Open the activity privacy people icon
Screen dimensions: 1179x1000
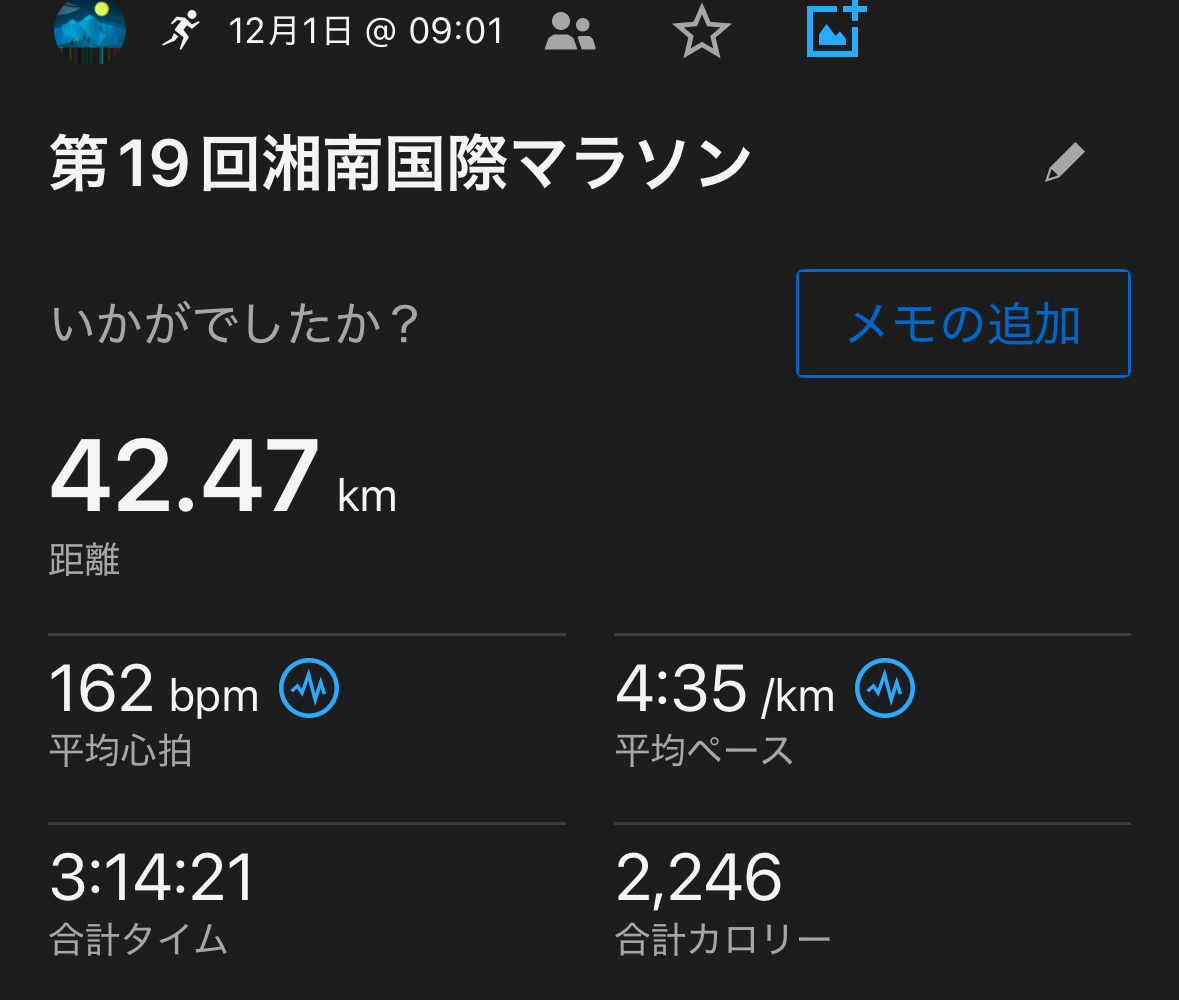(570, 32)
